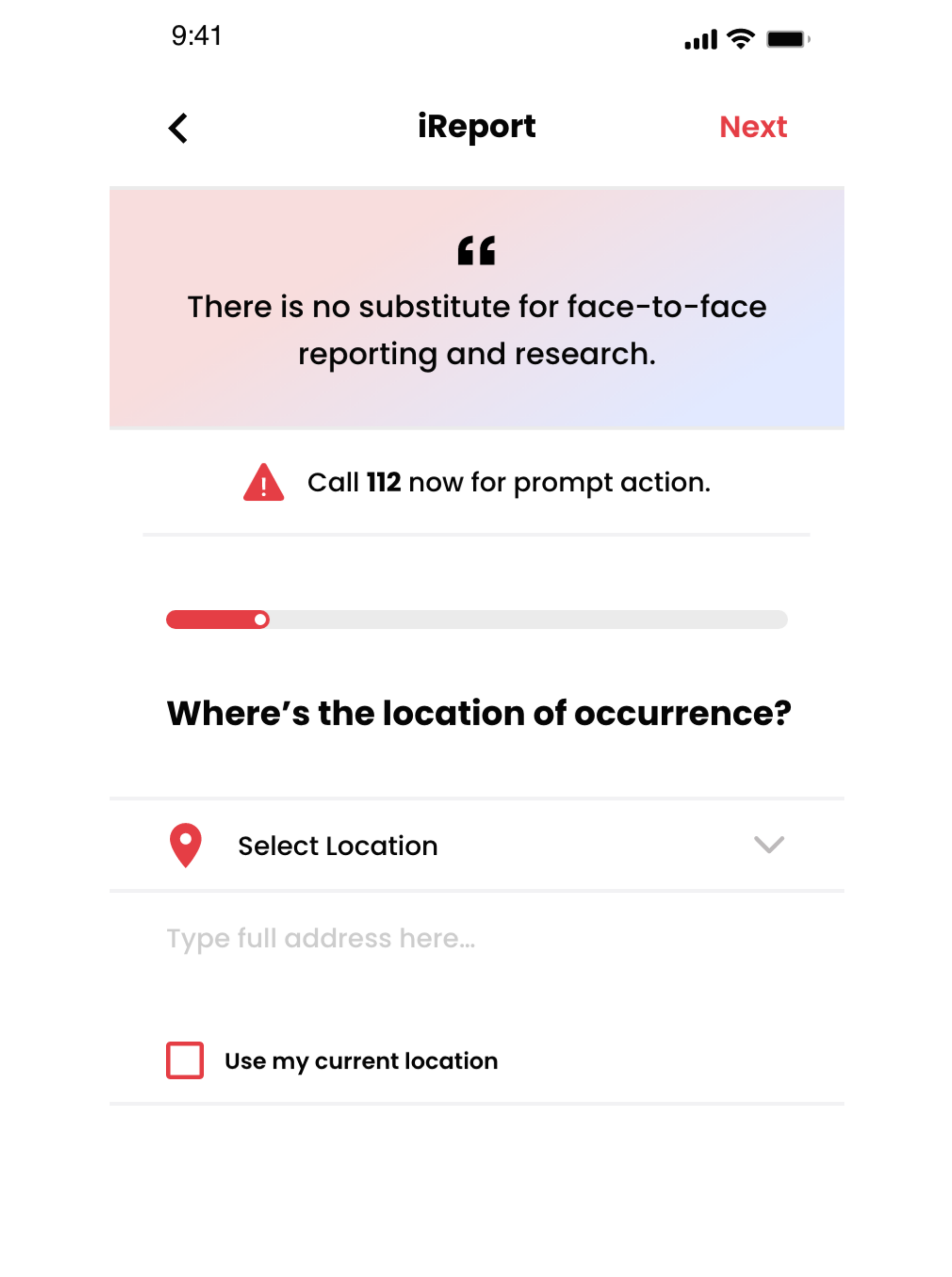This screenshot has height=1277, width=952.
Task: Go back using the back arrow
Action: tap(178, 128)
